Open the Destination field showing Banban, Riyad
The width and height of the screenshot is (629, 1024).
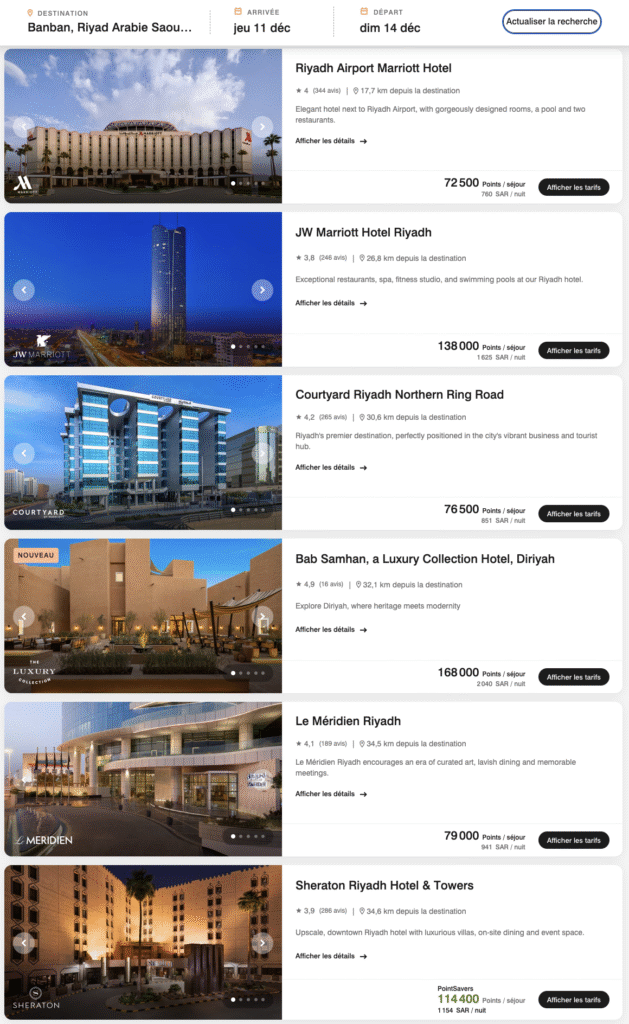[110, 27]
